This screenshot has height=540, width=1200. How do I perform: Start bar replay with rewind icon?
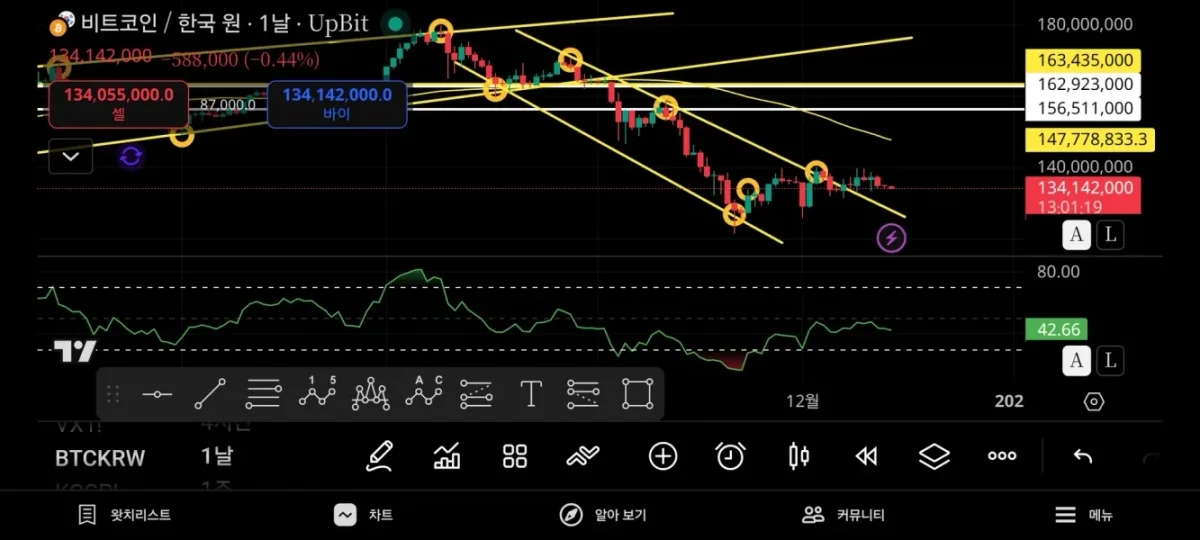point(866,457)
